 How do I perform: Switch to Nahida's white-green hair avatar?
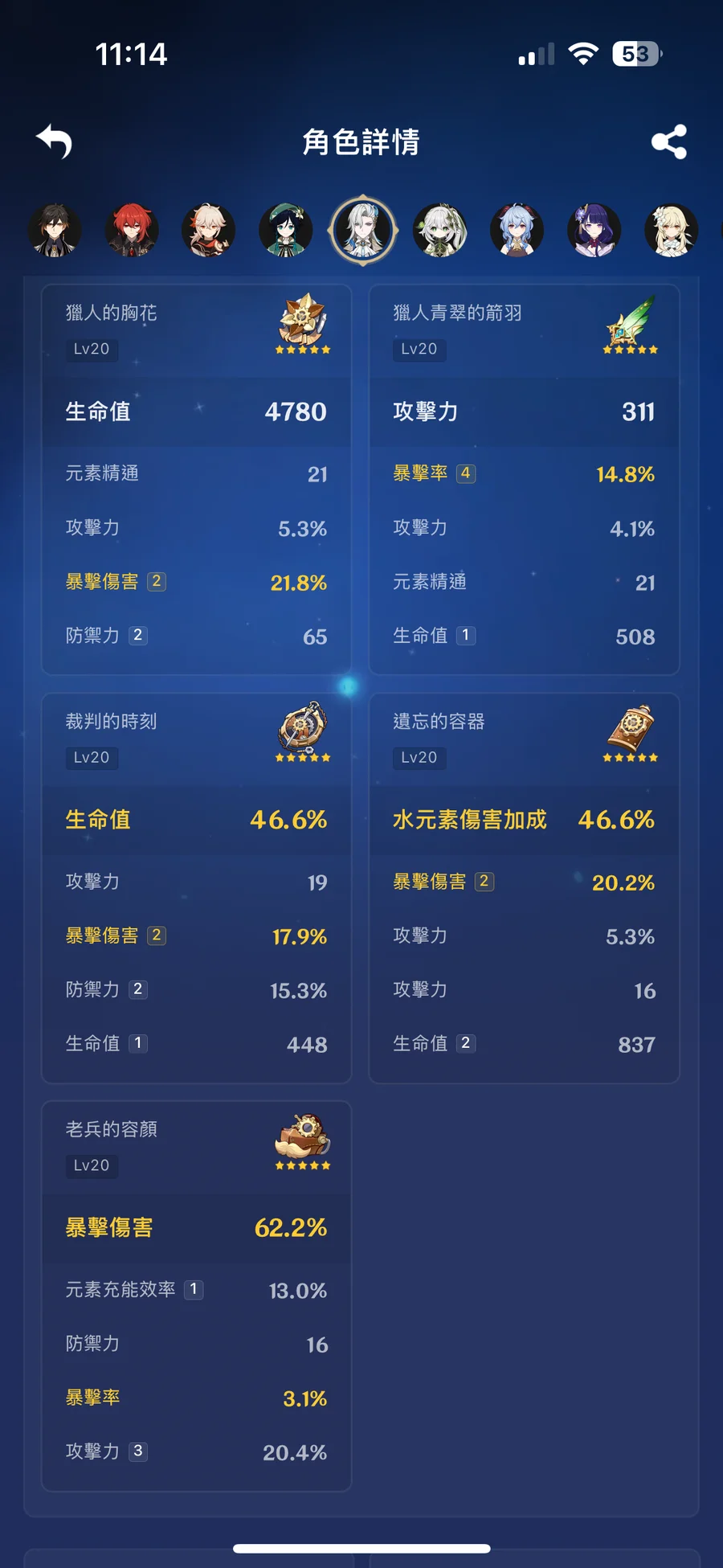[x=440, y=230]
